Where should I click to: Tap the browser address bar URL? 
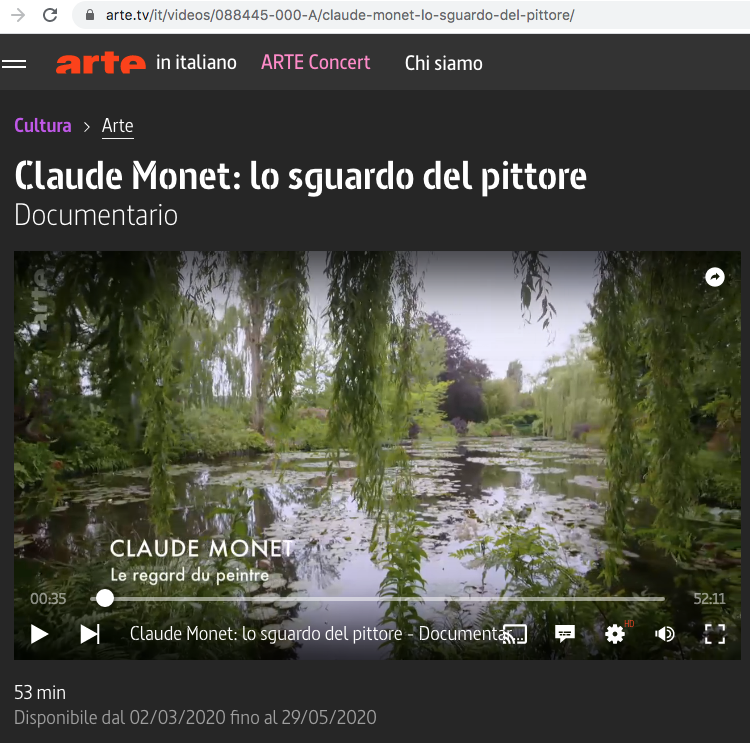coord(340,16)
